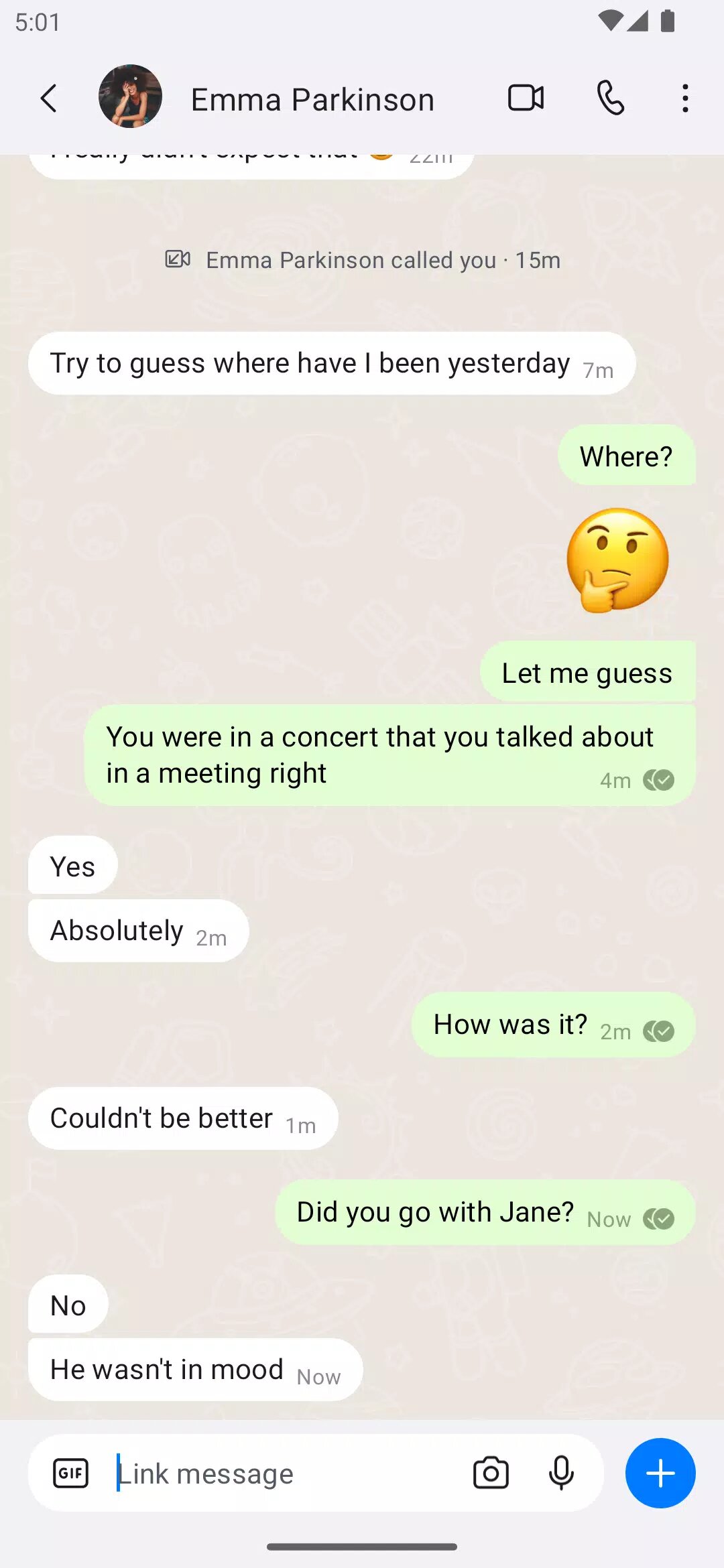Focus the Link message text field
Screen dimensions: 724x1568
pyautogui.click(x=282, y=1474)
